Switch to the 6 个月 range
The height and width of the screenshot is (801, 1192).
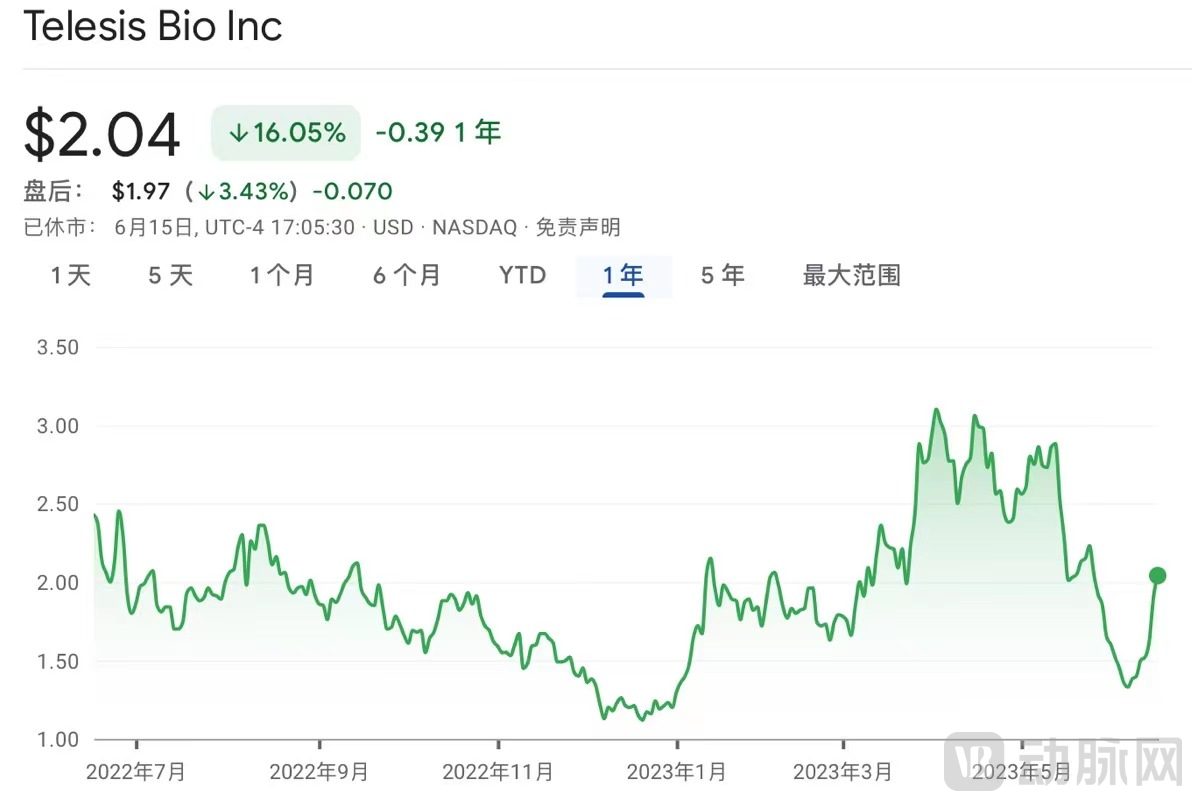pyautogui.click(x=406, y=275)
